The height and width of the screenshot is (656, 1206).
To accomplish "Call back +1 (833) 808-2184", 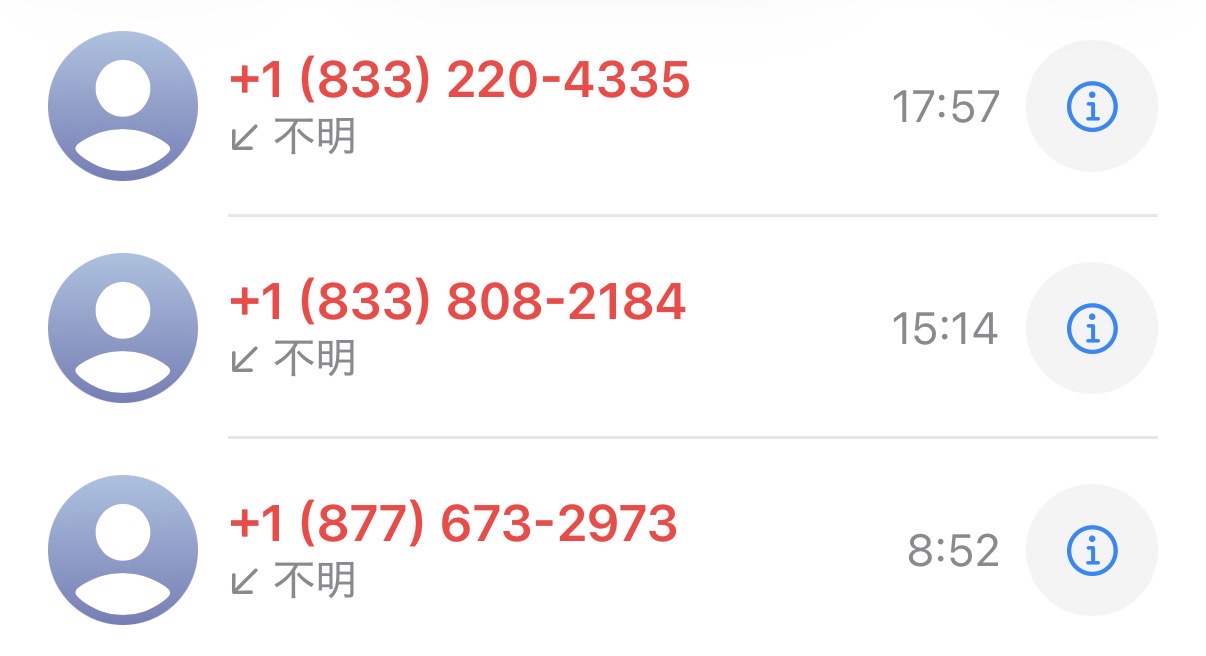I will click(x=457, y=303).
